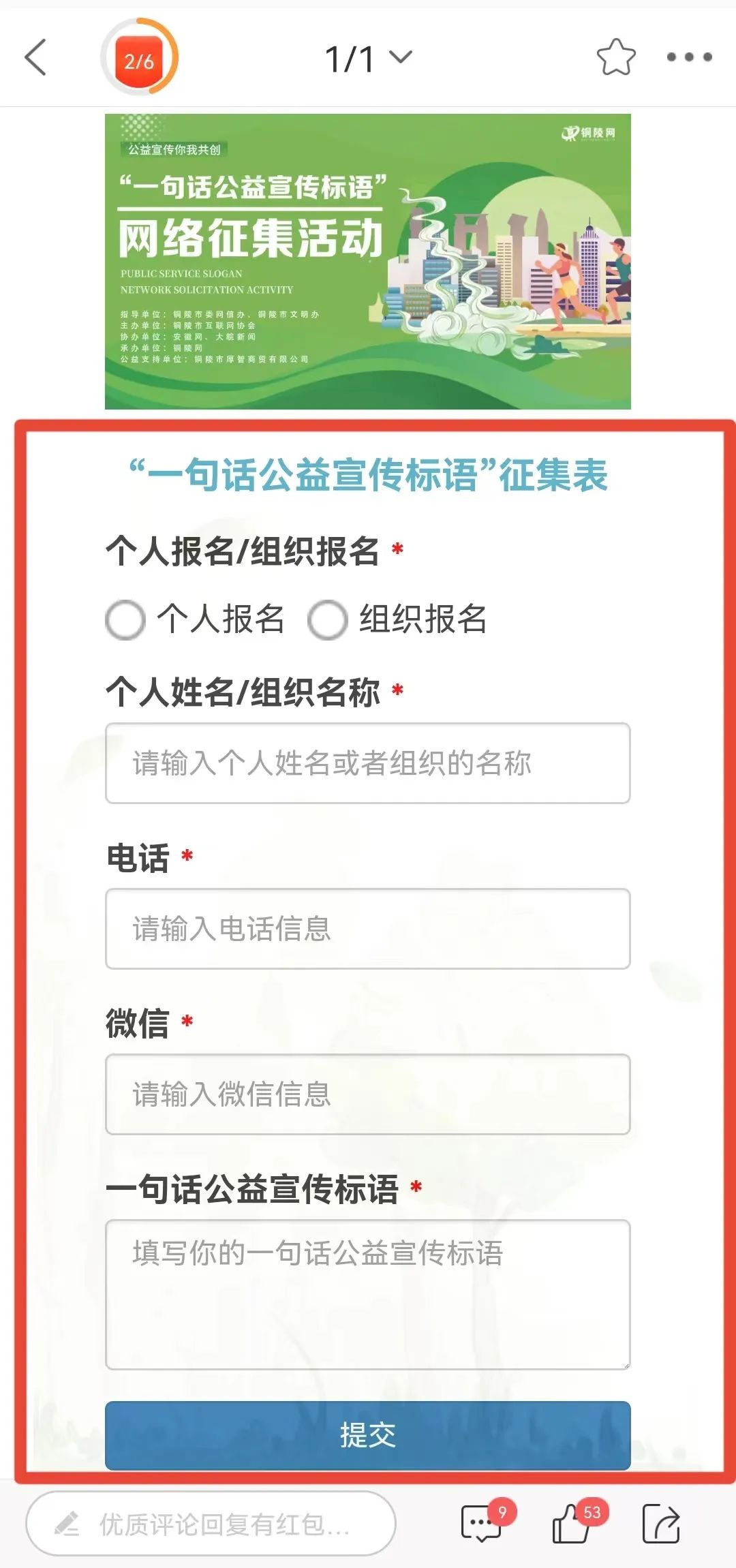Share this post

tap(661, 1524)
